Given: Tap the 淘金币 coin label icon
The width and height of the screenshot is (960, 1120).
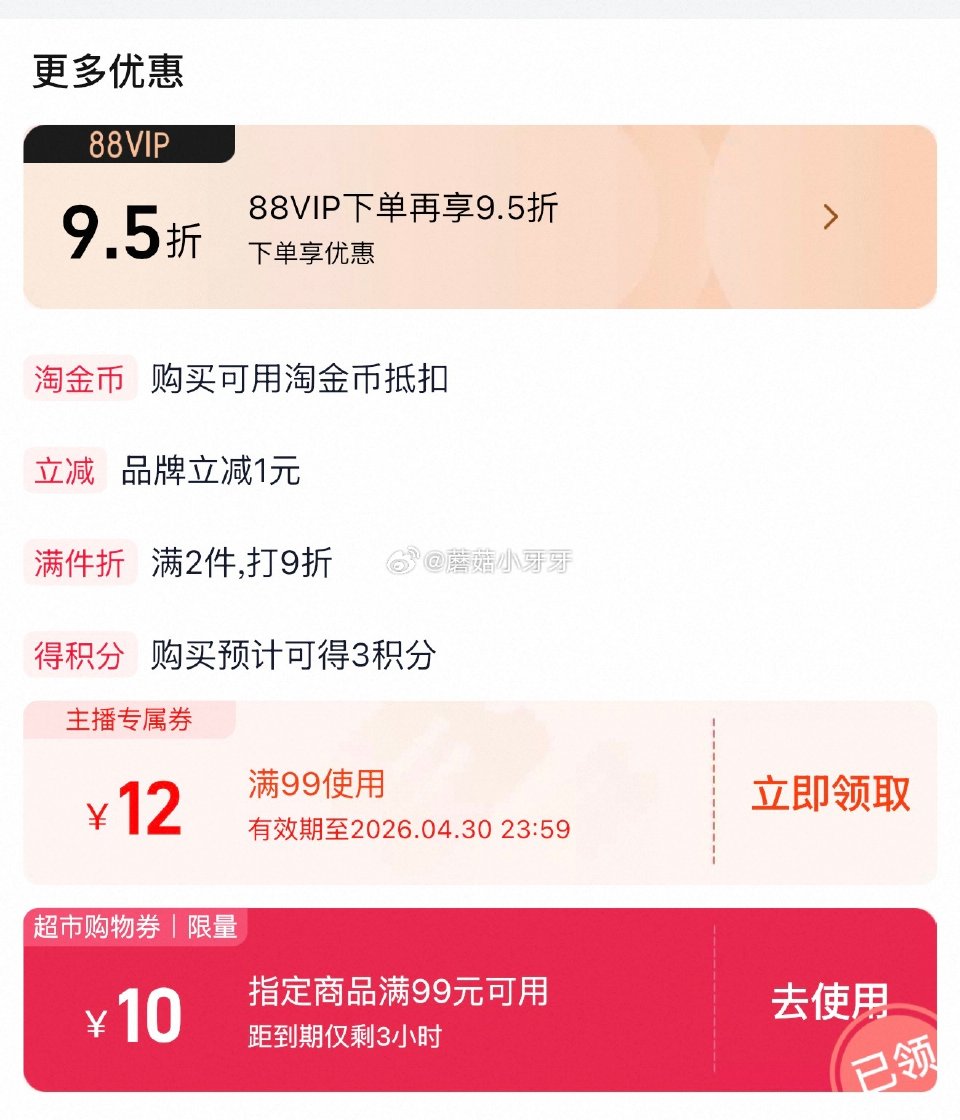Looking at the screenshot, I should pyautogui.click(x=79, y=380).
